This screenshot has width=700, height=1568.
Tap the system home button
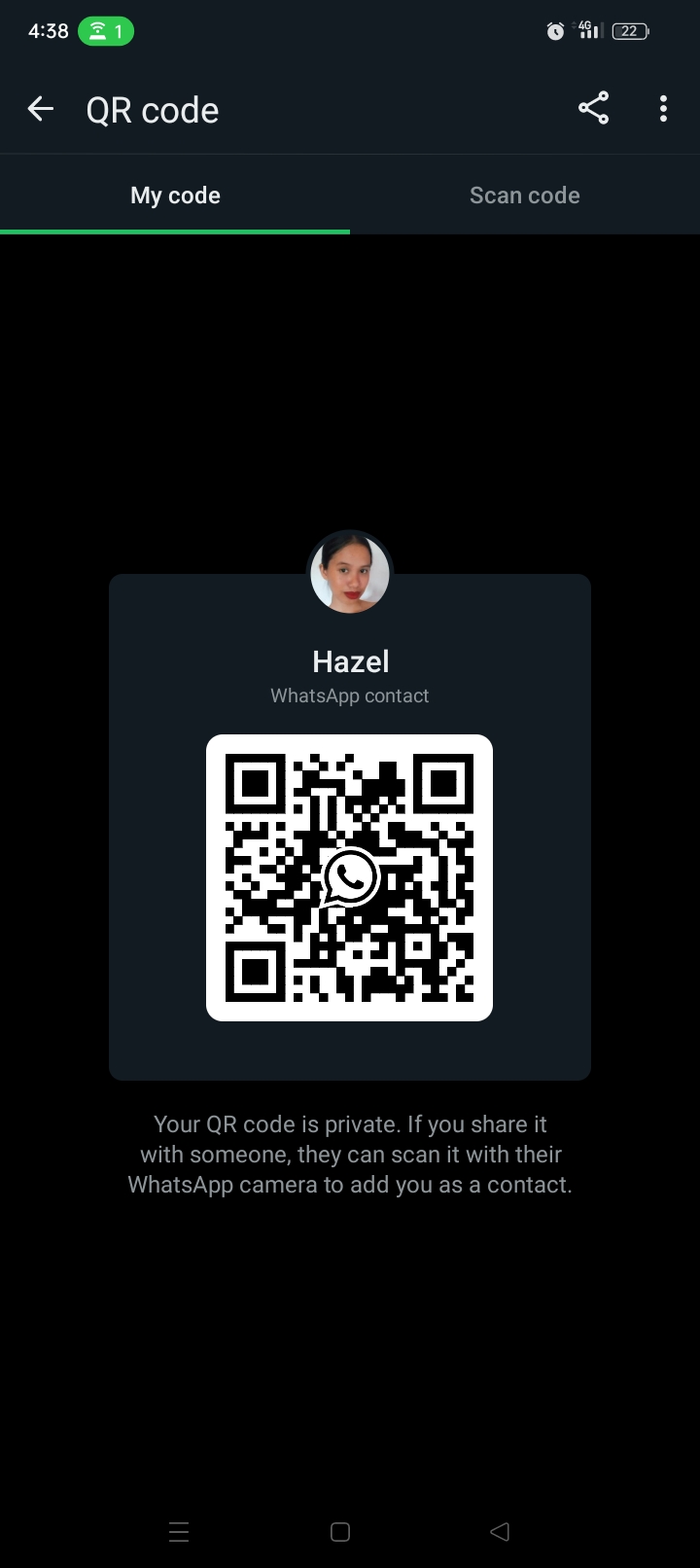(340, 1532)
